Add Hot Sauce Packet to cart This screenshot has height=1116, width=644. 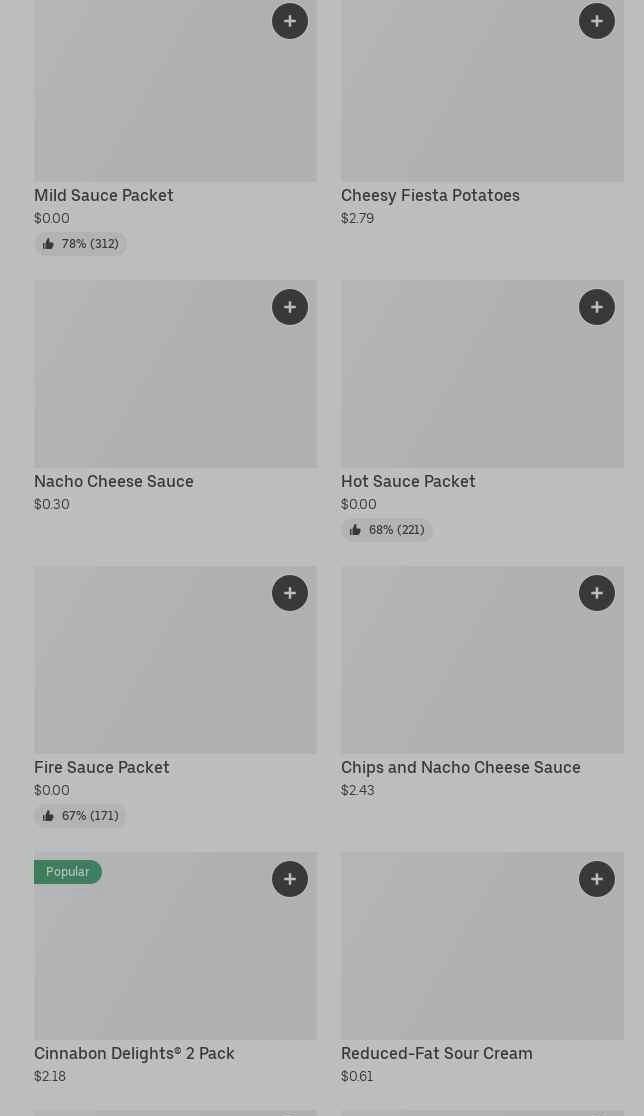597,307
